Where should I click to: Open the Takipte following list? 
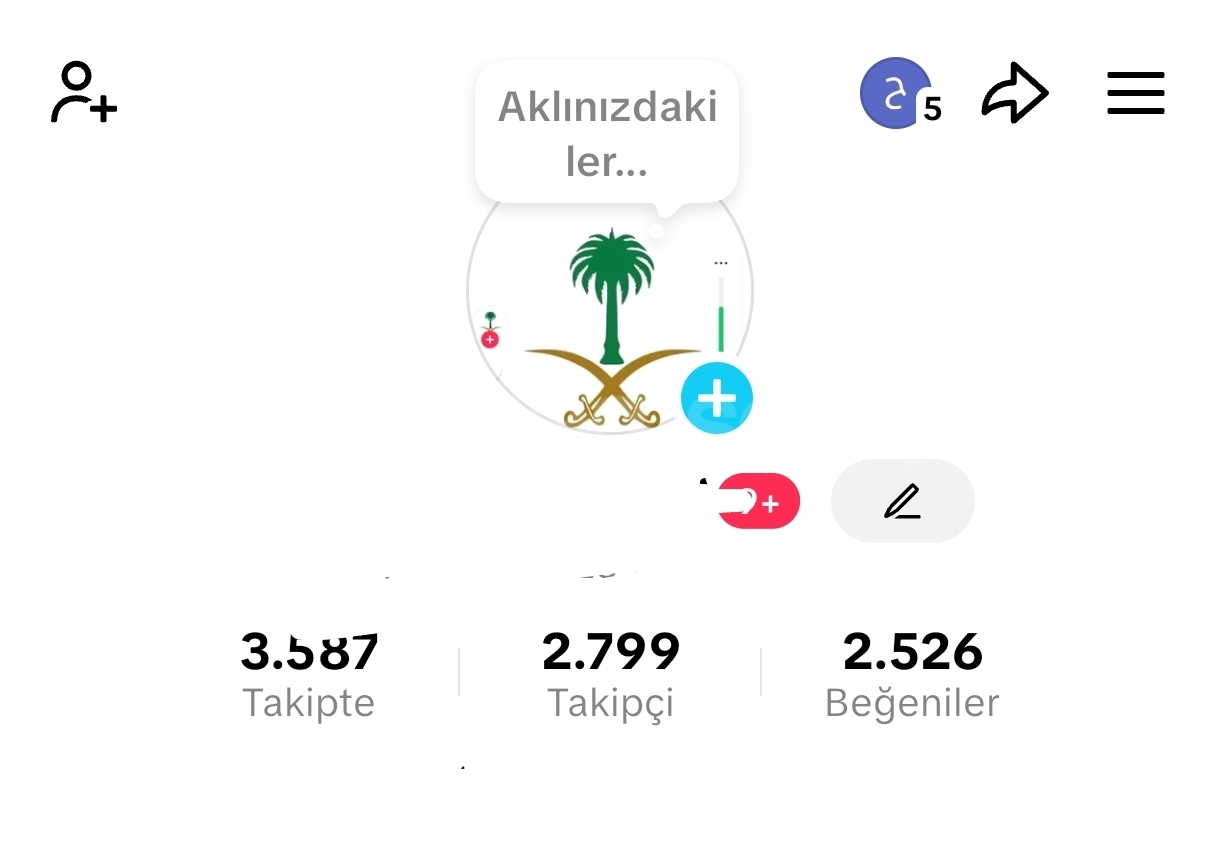click(309, 675)
